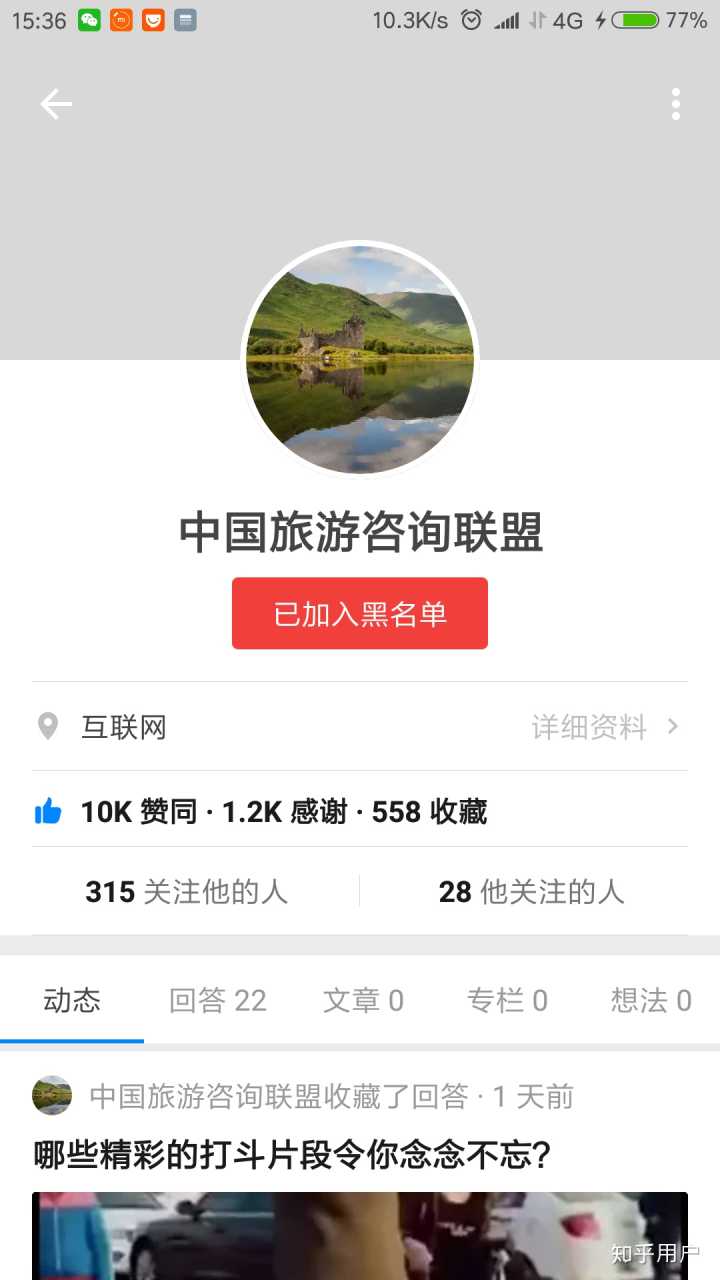Switch to the 文章 0 tab
Viewport: 720px width, 1280px height.
pos(363,1000)
